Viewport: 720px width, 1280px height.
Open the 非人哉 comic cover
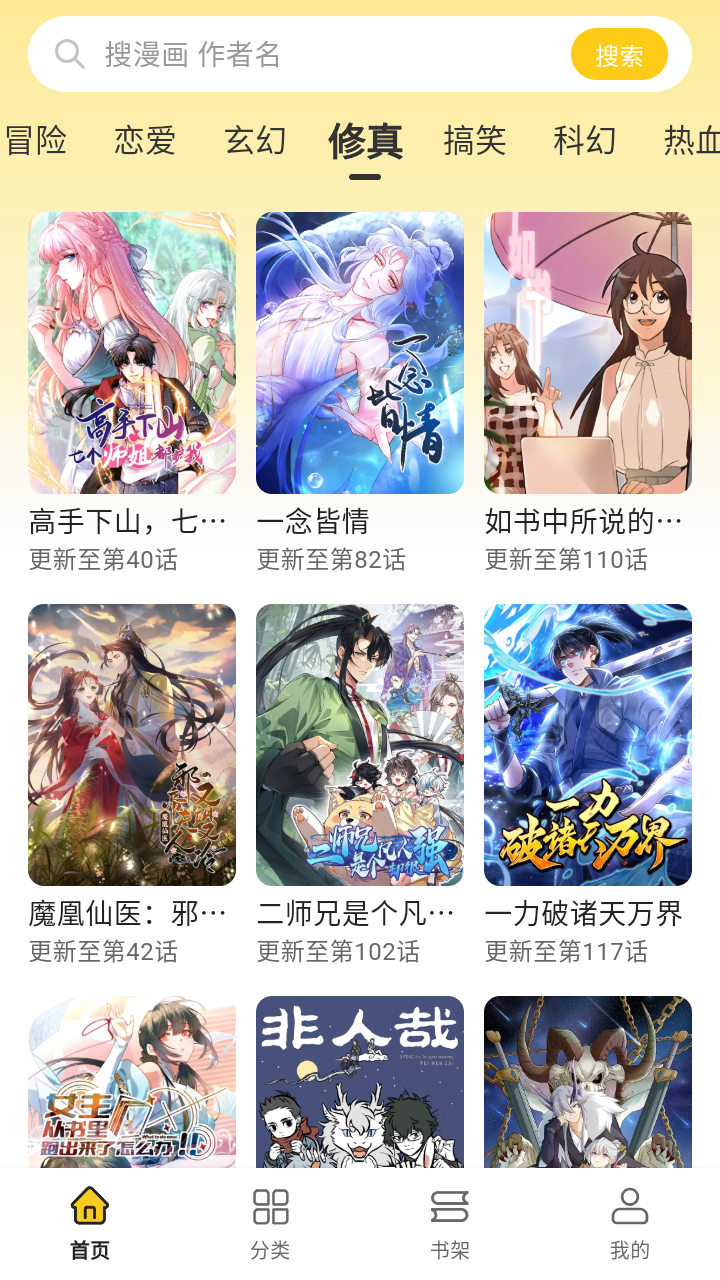(x=359, y=1090)
